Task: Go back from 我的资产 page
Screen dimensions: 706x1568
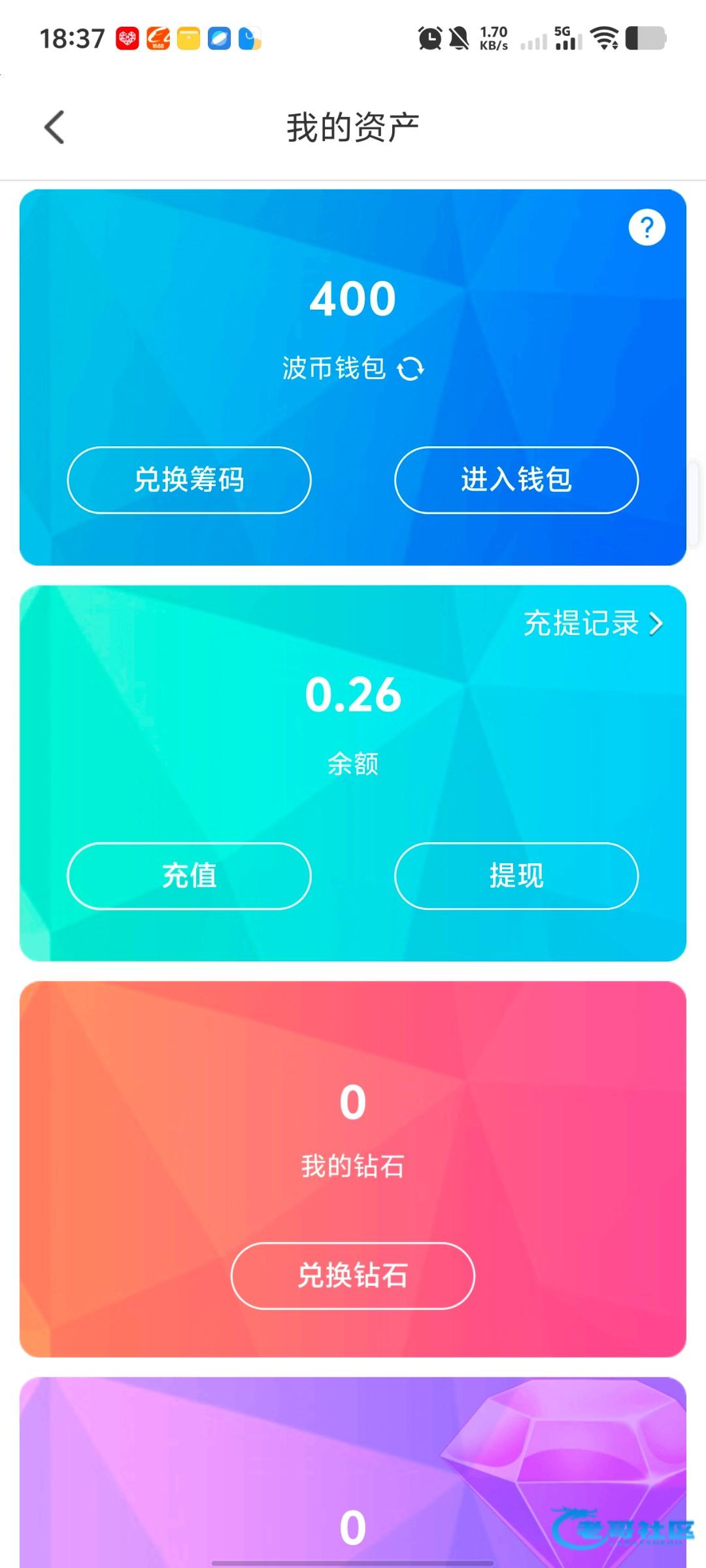Action: click(55, 127)
